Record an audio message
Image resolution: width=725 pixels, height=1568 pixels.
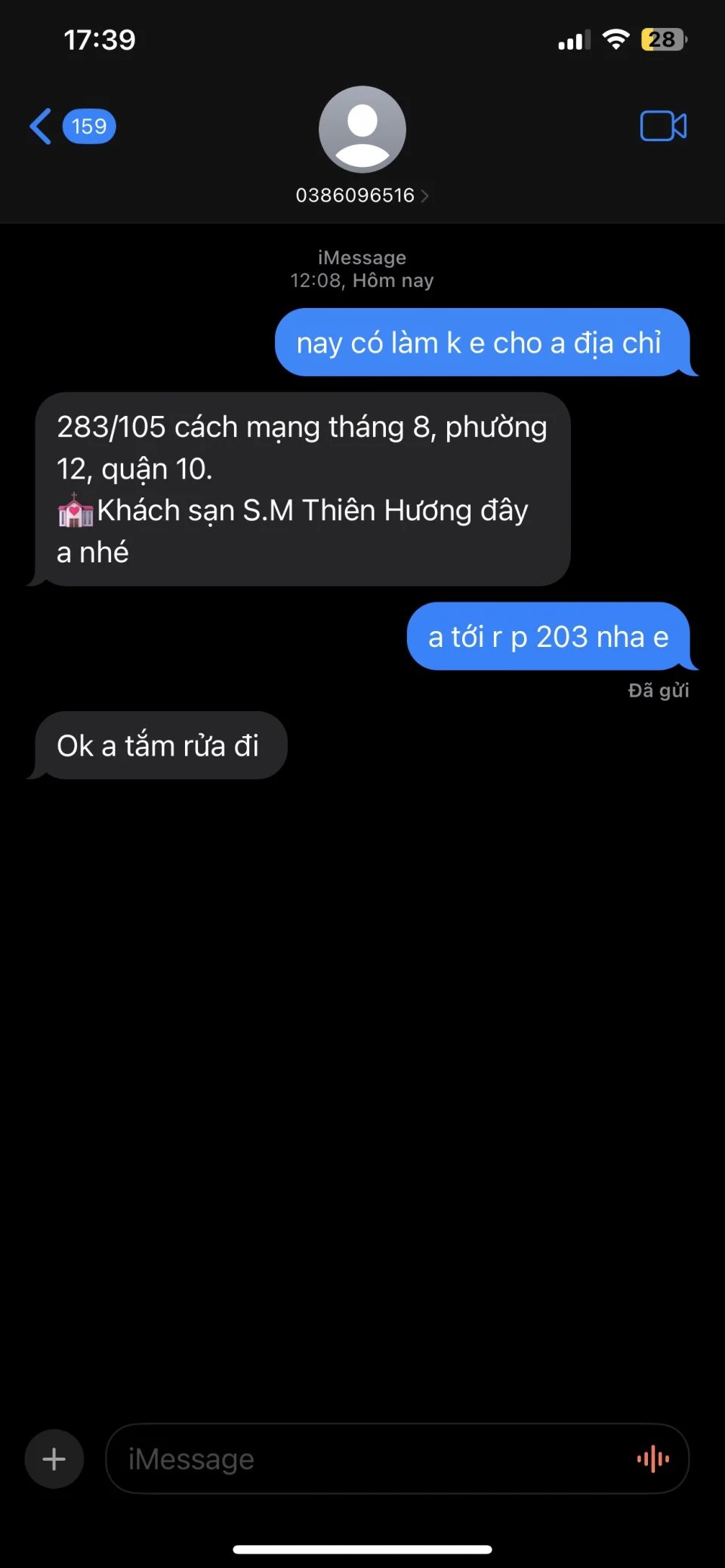point(653,1459)
